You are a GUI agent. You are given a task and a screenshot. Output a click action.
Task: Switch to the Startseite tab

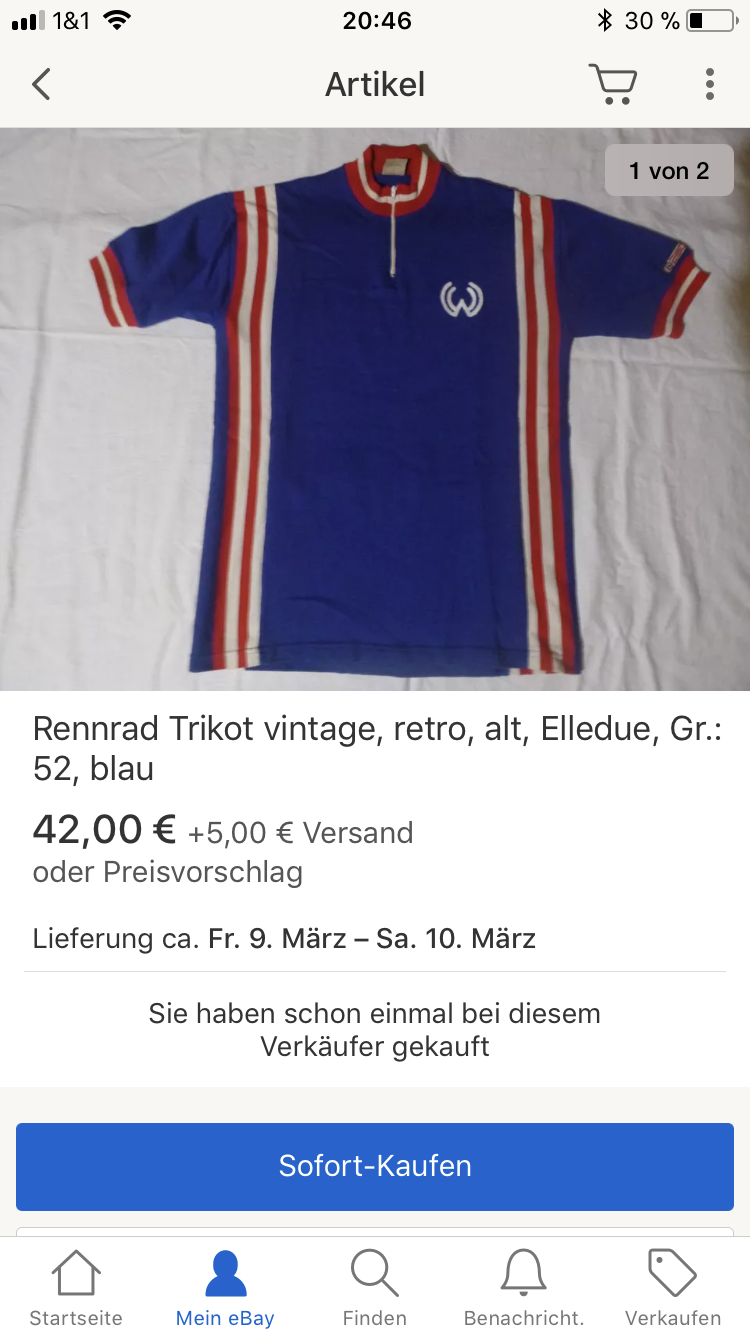point(76,1288)
